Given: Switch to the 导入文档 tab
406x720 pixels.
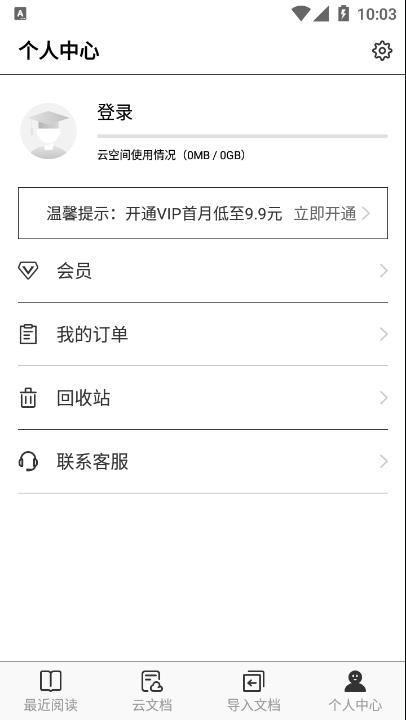Looking at the screenshot, I should (254, 691).
